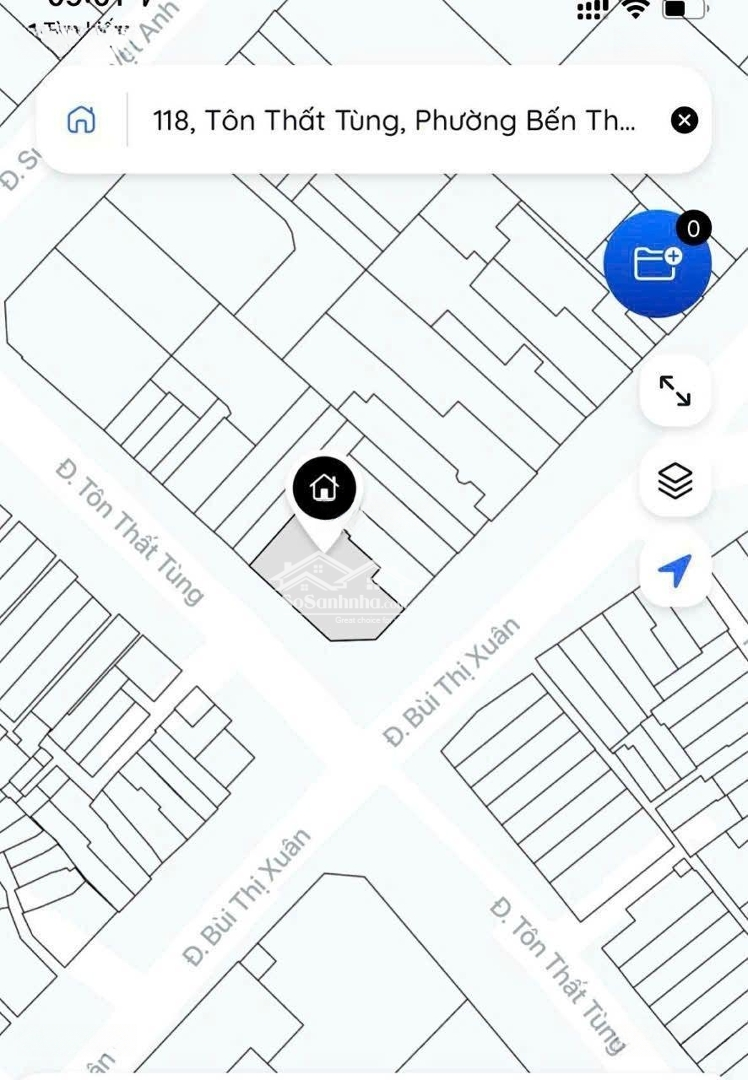Clear the searched address text
The image size is (748, 1080).
[684, 121]
